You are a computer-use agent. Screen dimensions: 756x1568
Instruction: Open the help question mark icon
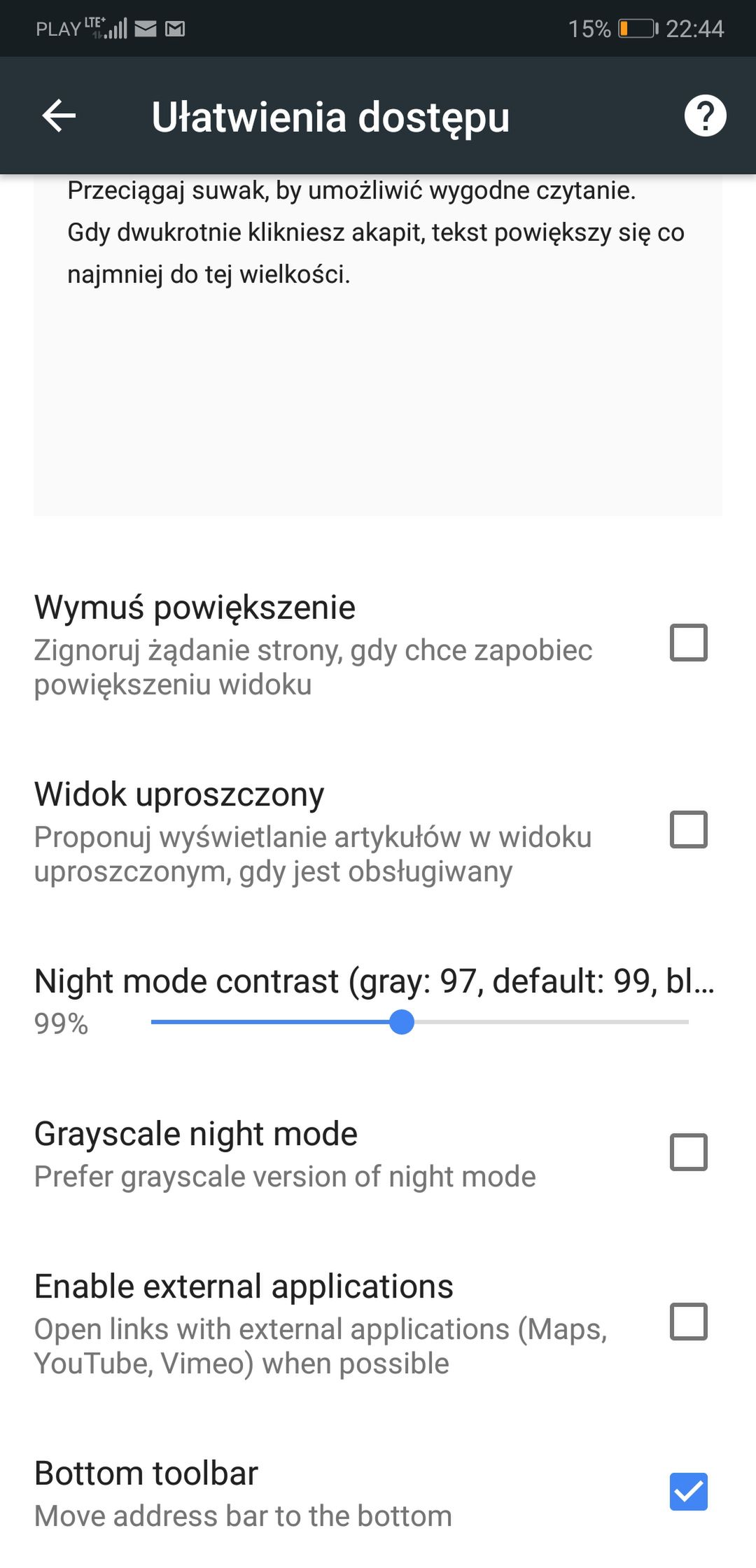(705, 115)
